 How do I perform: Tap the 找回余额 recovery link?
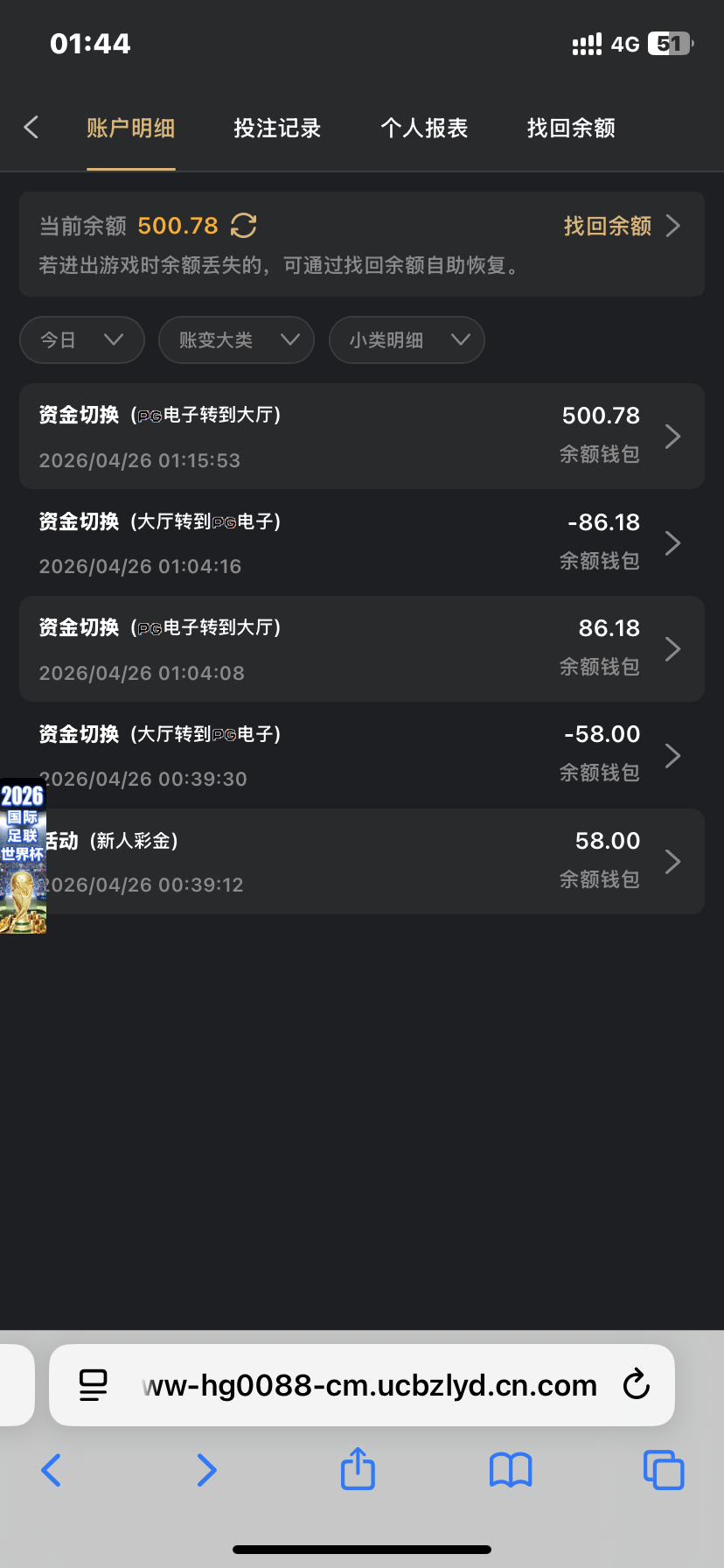click(x=607, y=226)
